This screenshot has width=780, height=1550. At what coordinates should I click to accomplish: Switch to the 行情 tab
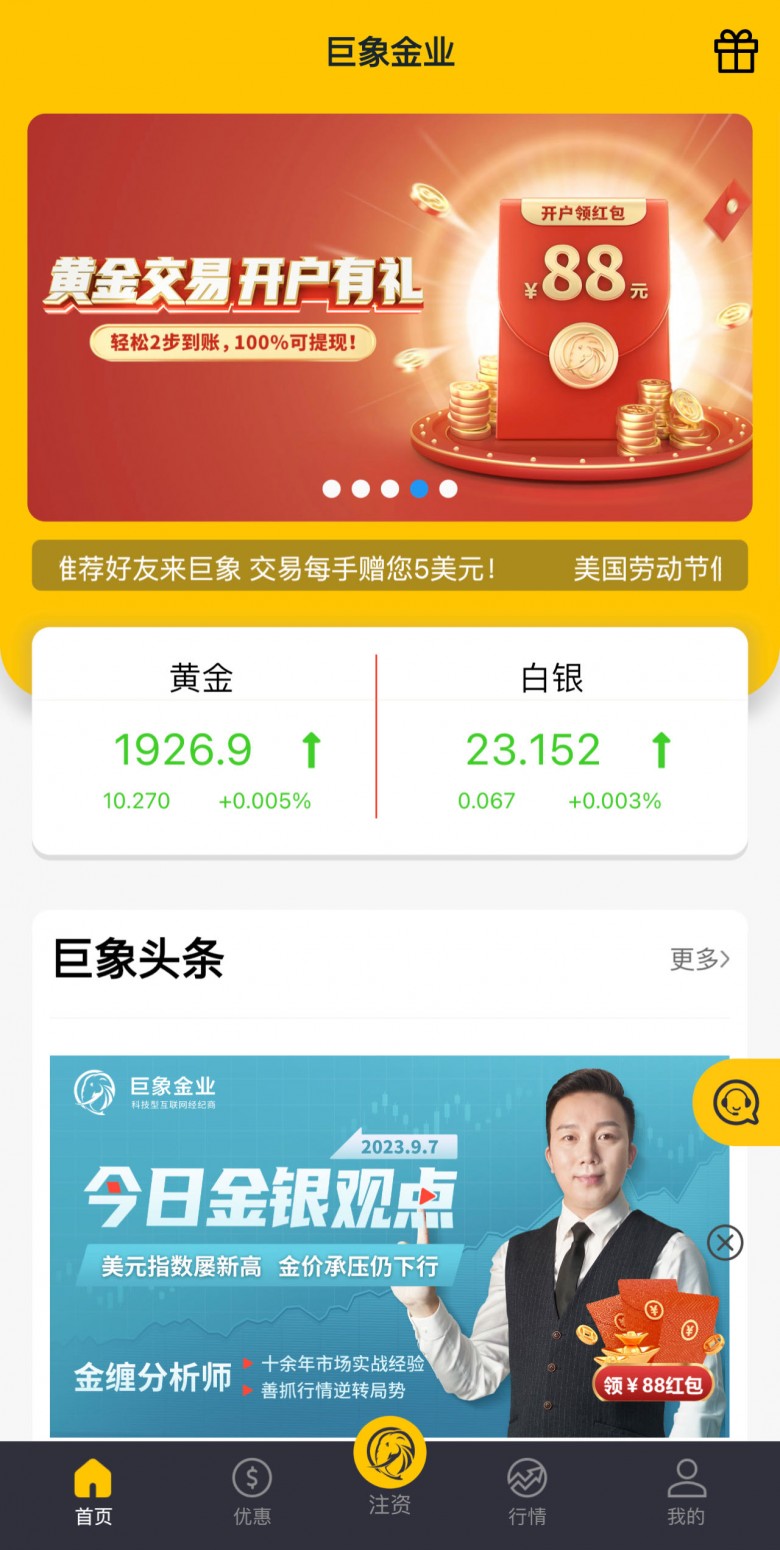(527, 1492)
